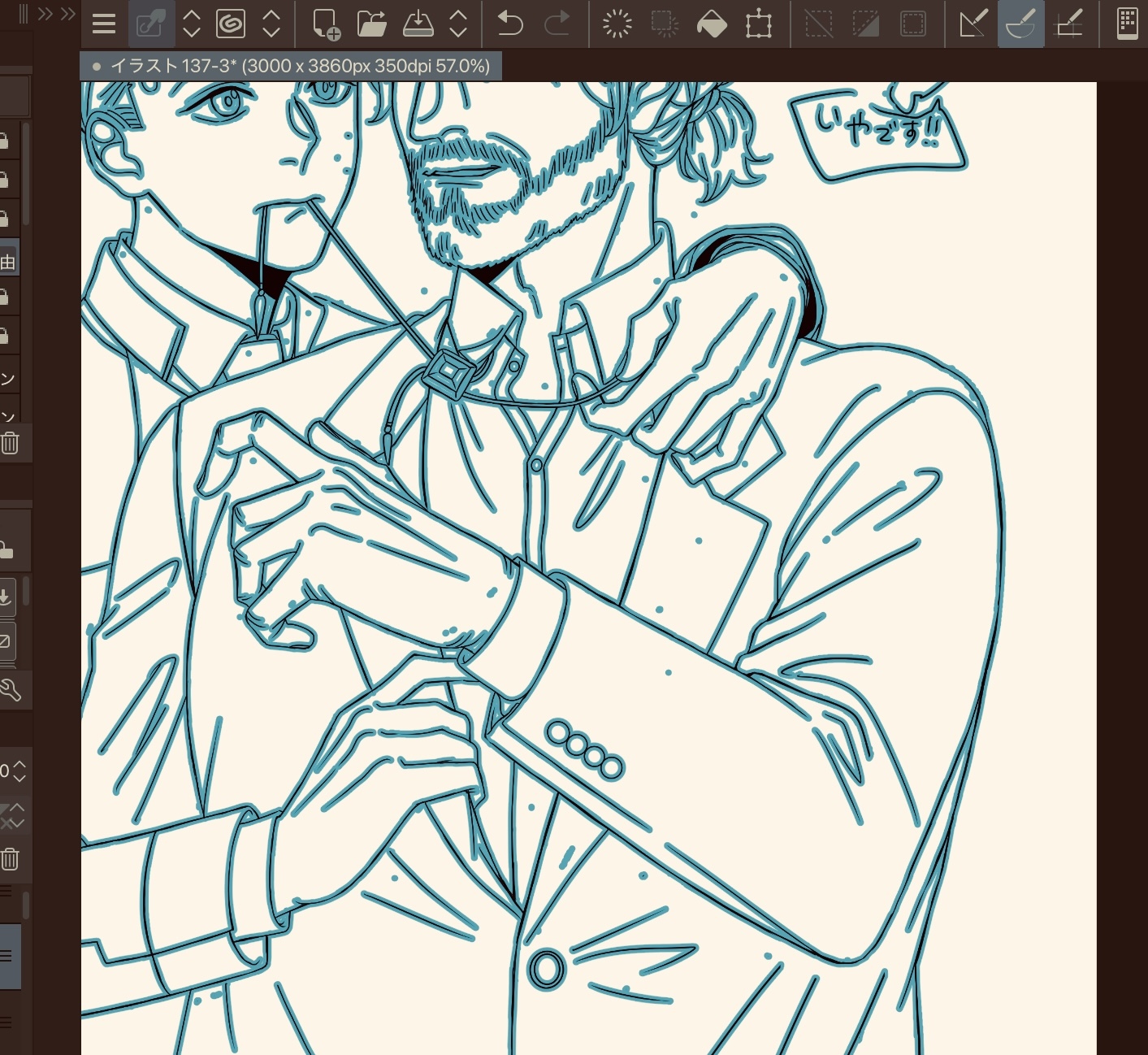Undo the last stroke
Viewport: 1148px width, 1055px height.
pos(510,24)
